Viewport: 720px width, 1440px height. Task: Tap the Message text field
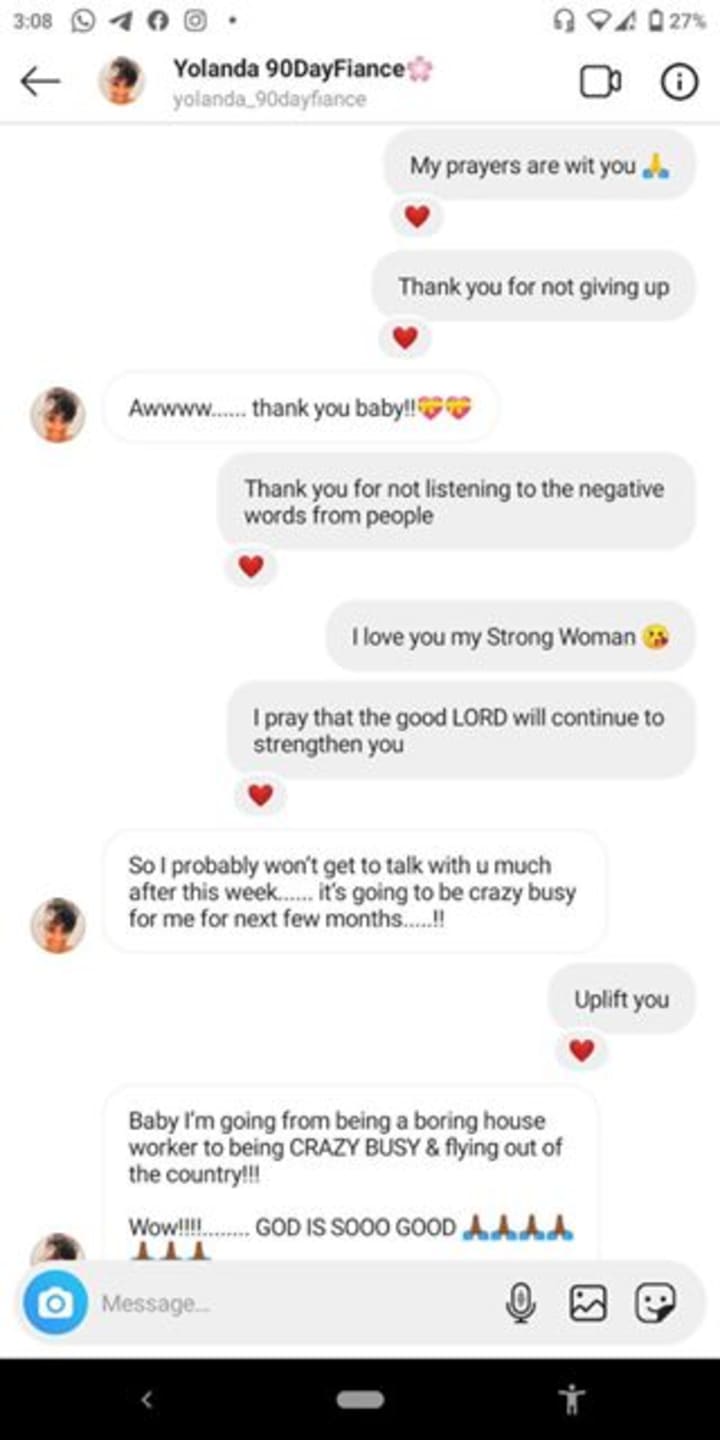pos(290,1303)
